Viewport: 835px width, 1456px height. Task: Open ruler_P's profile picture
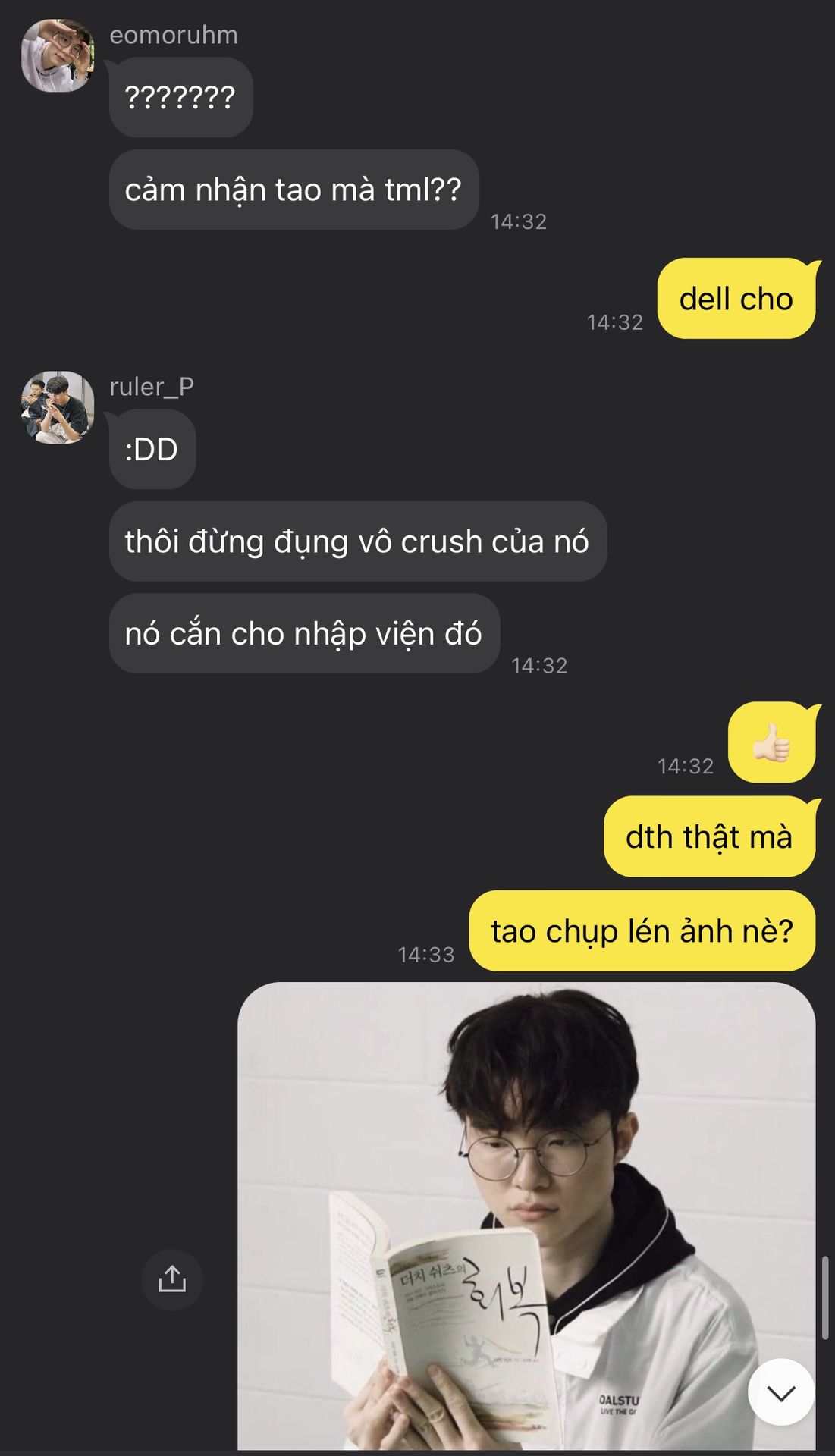tap(58, 408)
